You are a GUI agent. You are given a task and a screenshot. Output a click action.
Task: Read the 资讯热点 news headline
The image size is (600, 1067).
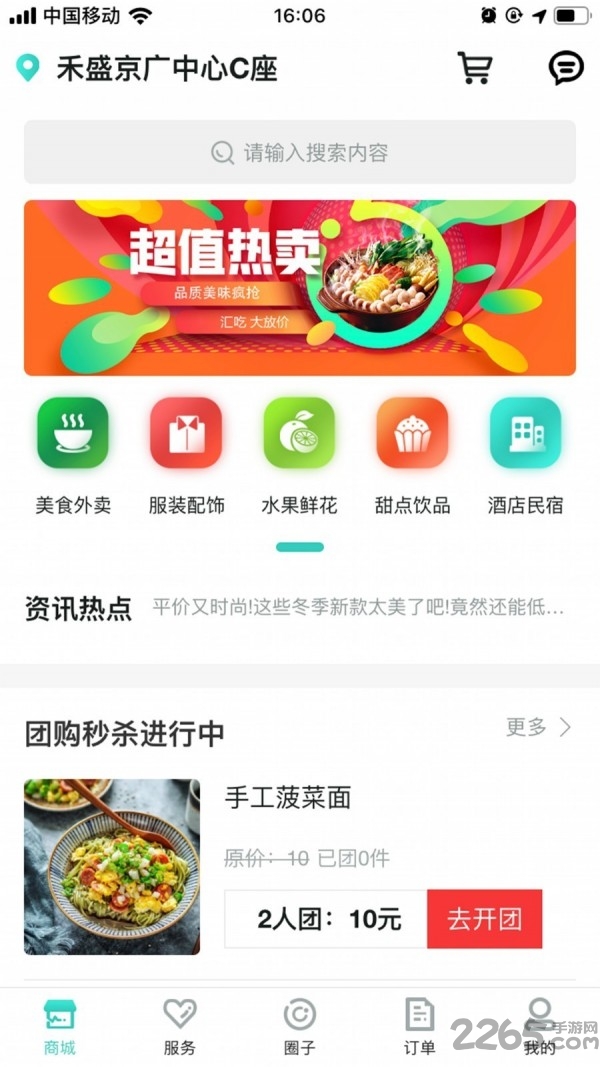pos(358,607)
